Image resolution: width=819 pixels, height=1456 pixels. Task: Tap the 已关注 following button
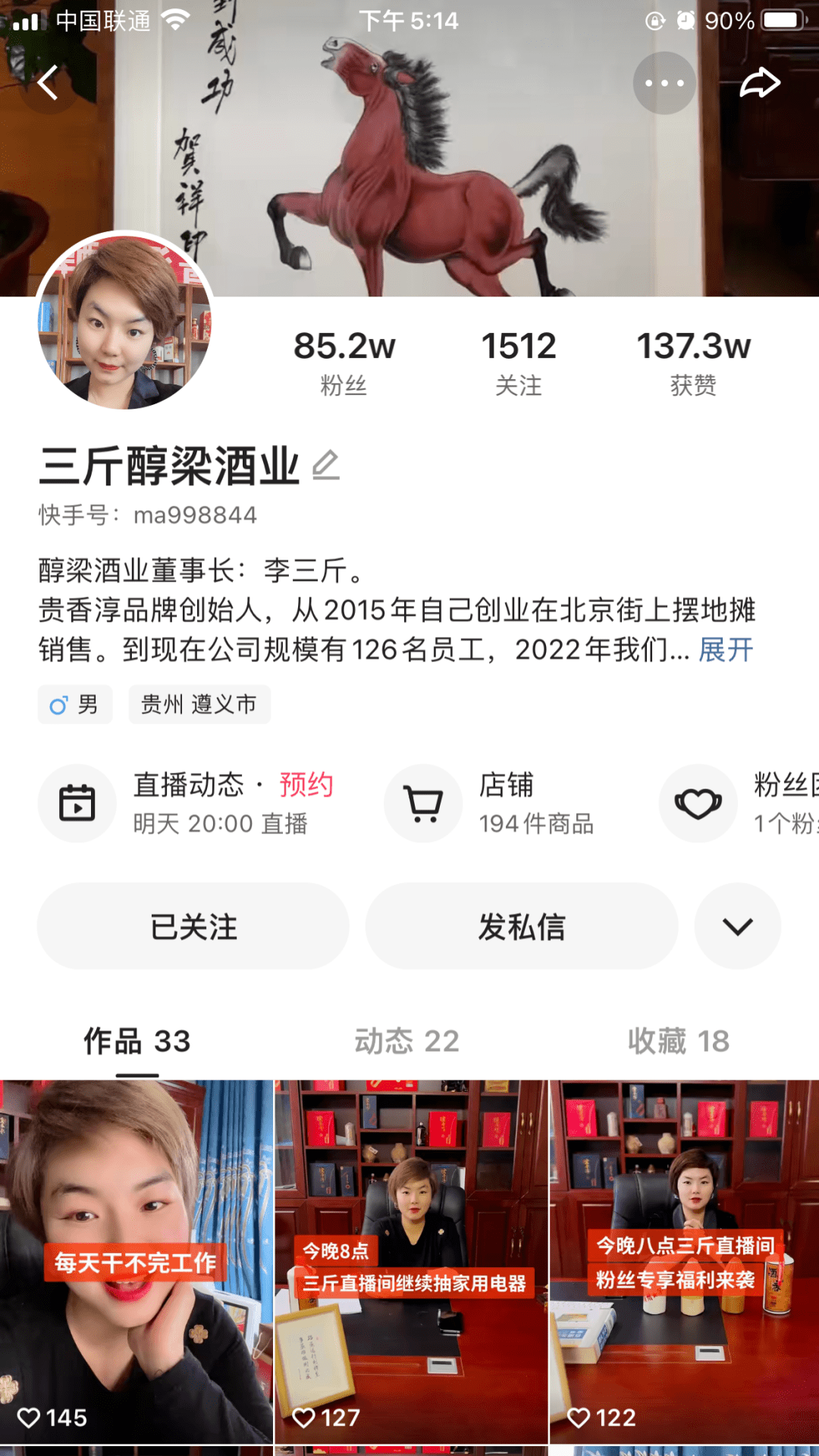[x=193, y=926]
